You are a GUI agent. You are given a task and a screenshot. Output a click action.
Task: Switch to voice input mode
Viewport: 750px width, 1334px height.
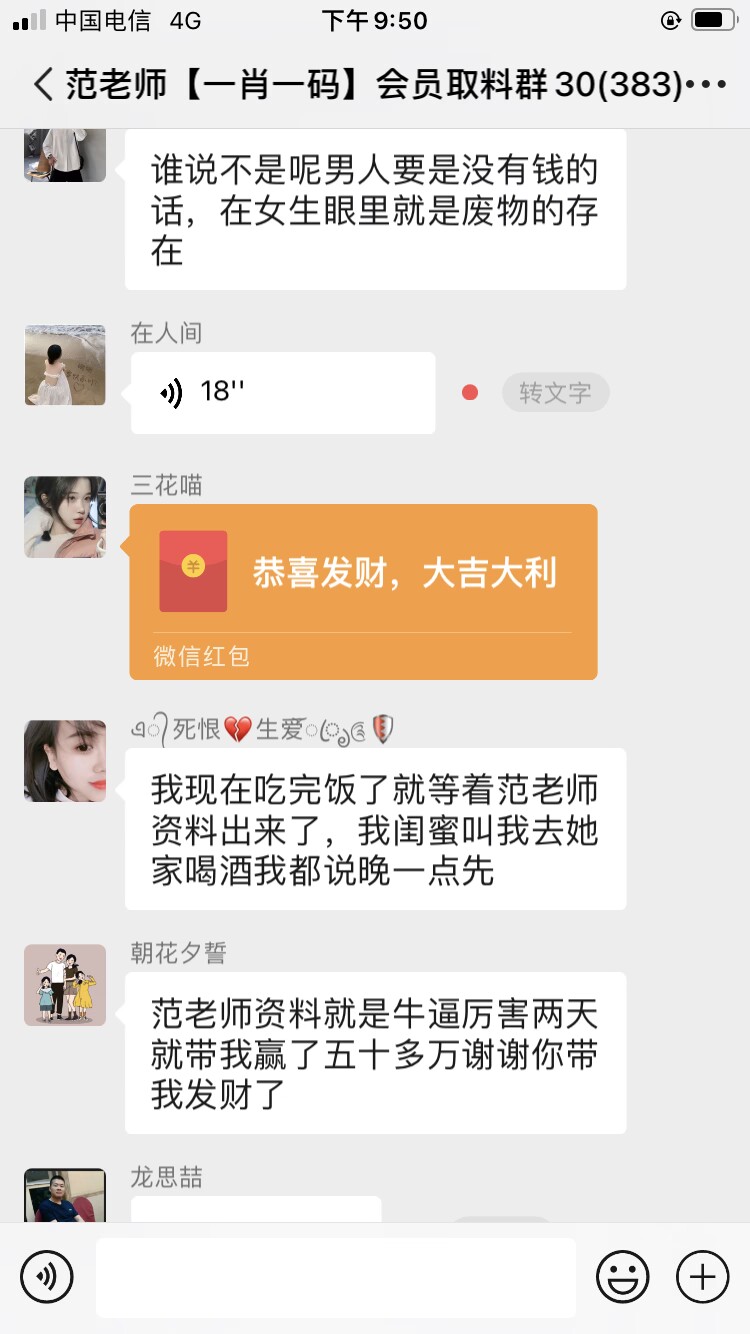[47, 1277]
